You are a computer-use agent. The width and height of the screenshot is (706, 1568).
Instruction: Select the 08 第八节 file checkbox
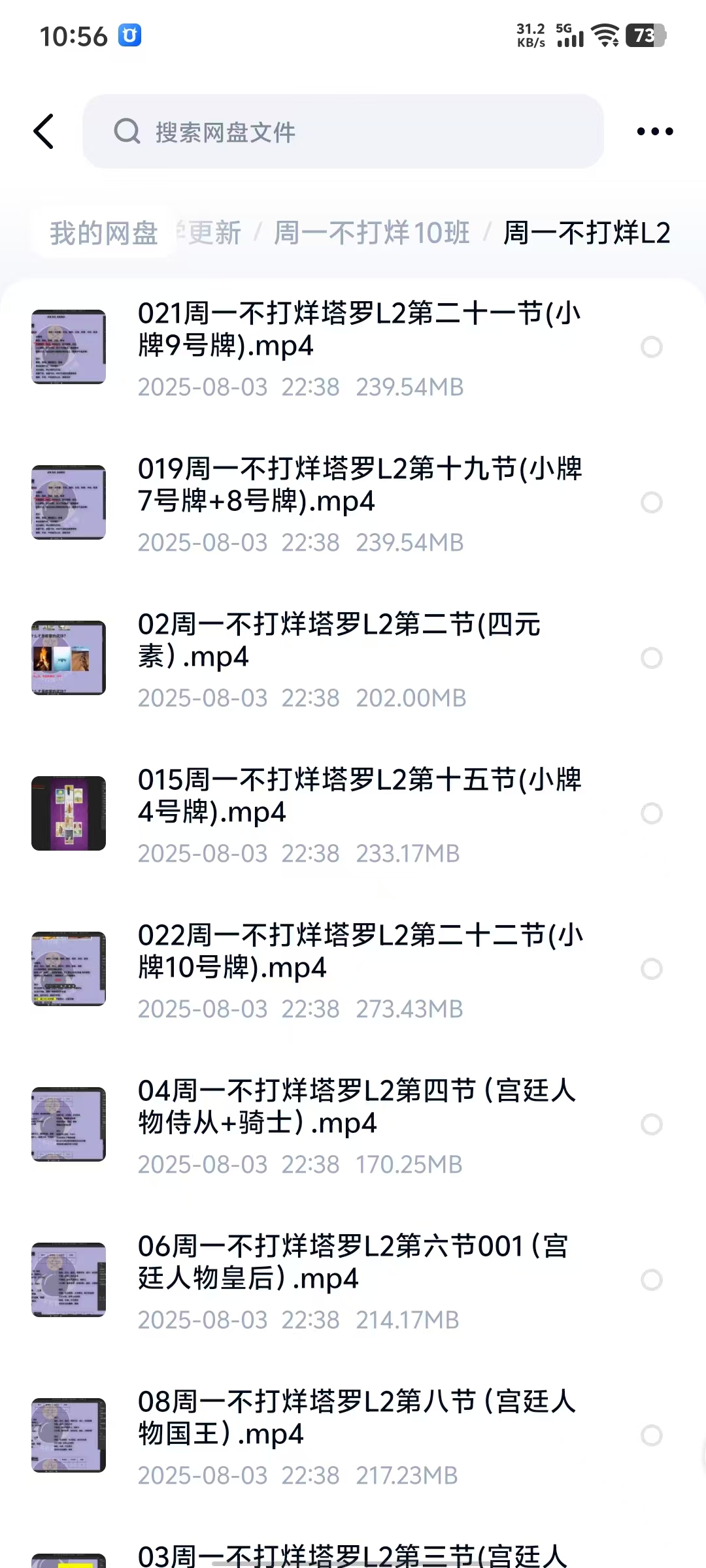pos(651,1435)
